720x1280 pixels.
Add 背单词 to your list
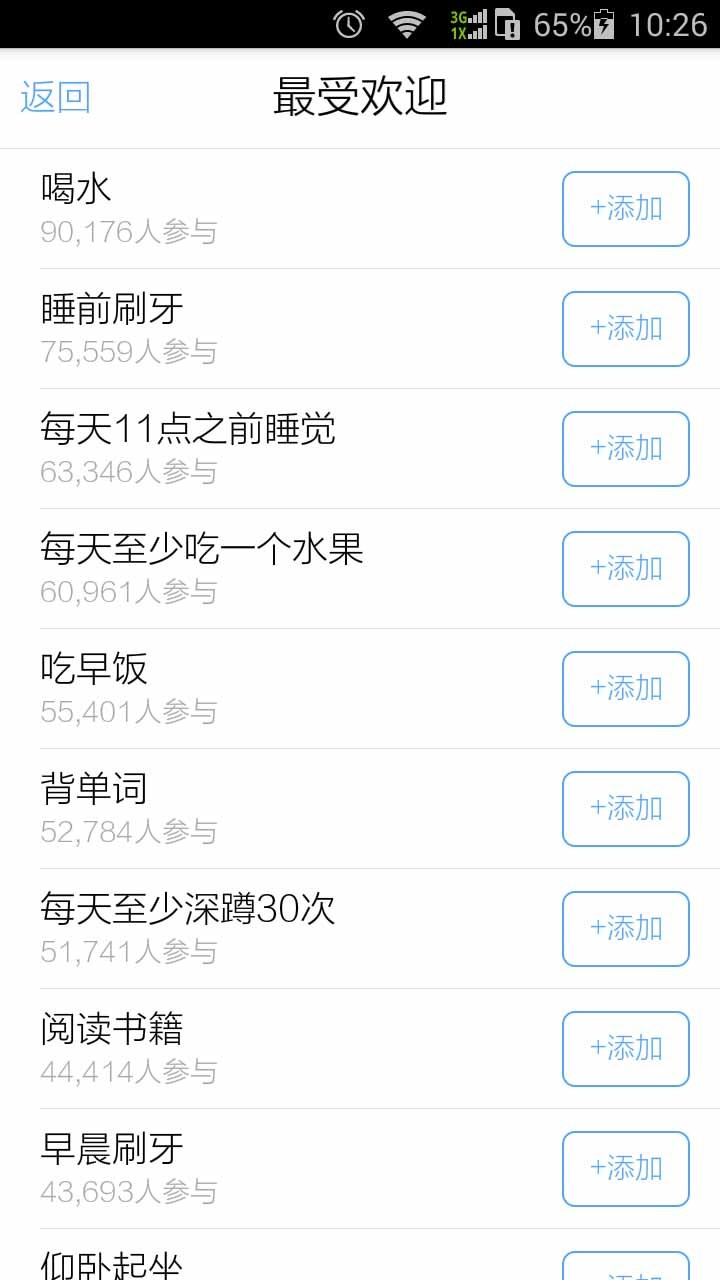click(x=625, y=809)
